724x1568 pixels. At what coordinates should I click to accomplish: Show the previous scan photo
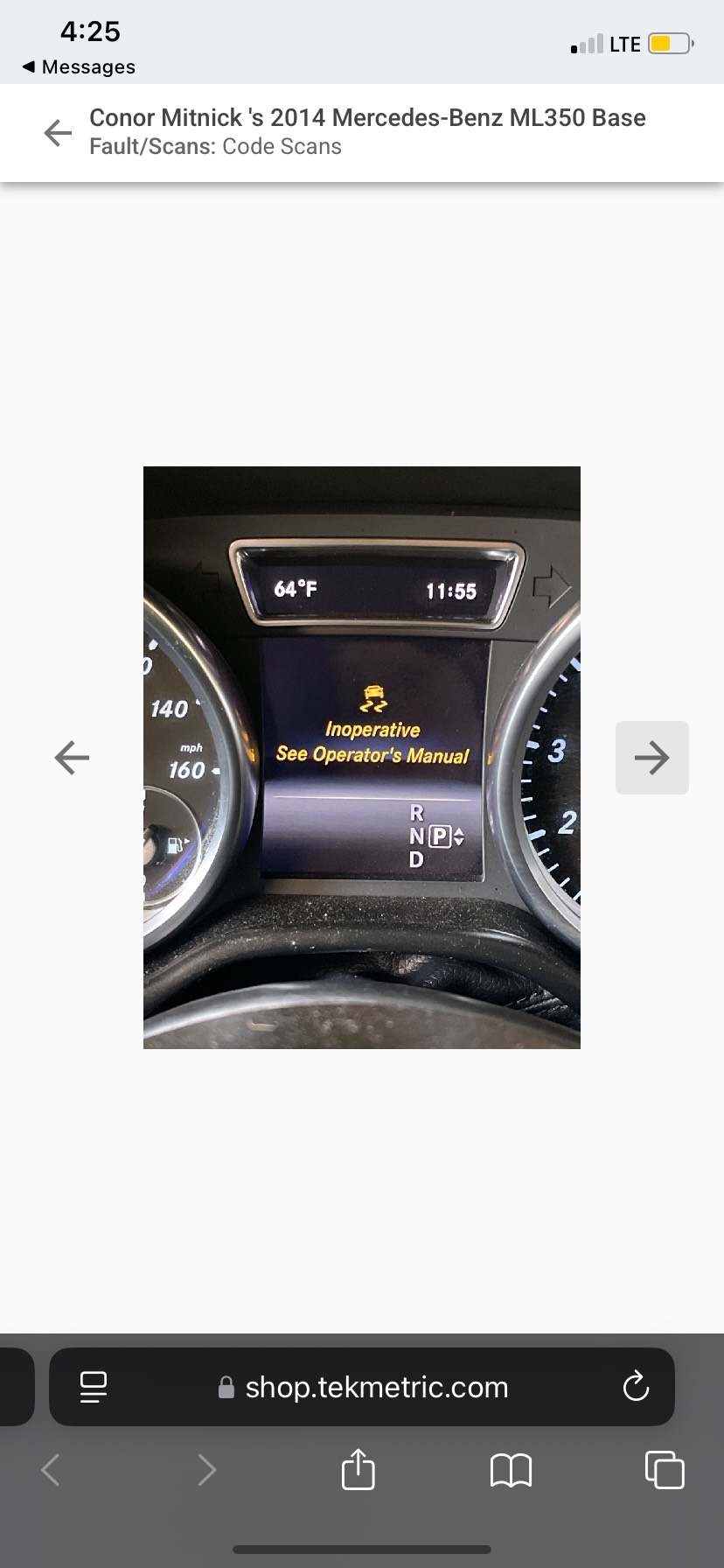tap(72, 758)
